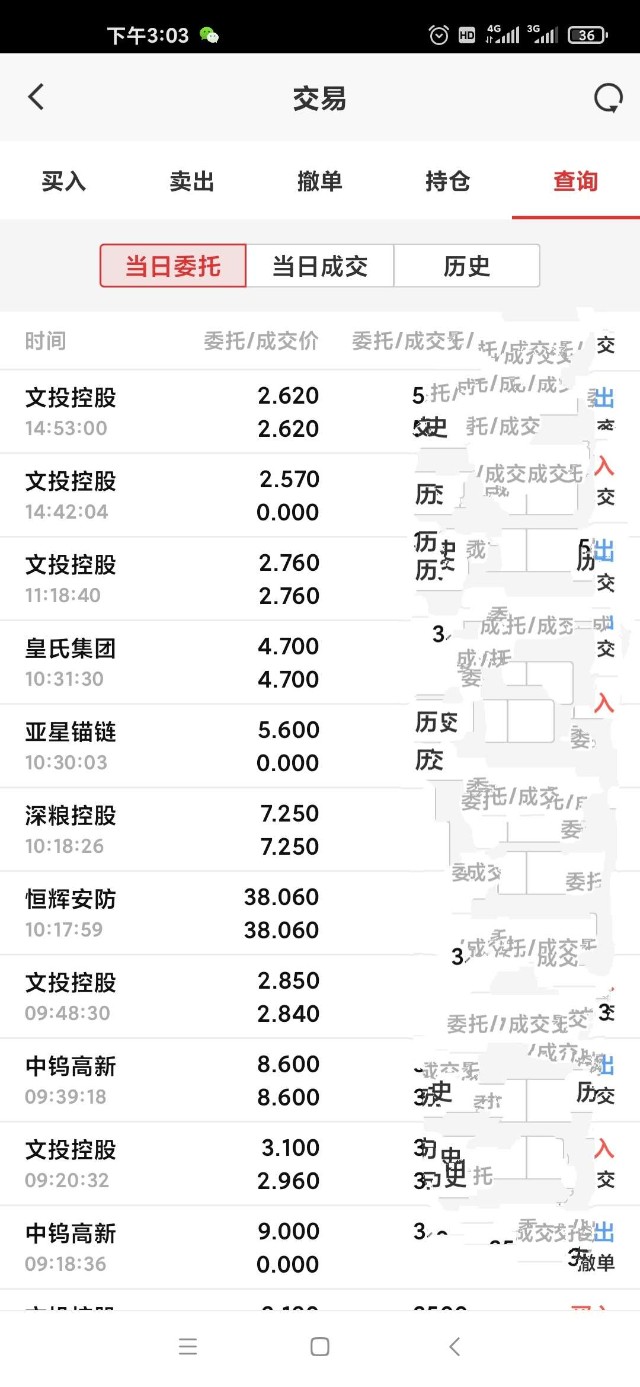Switch to the 卖出 tab
640x1387 pixels.
[x=192, y=181]
